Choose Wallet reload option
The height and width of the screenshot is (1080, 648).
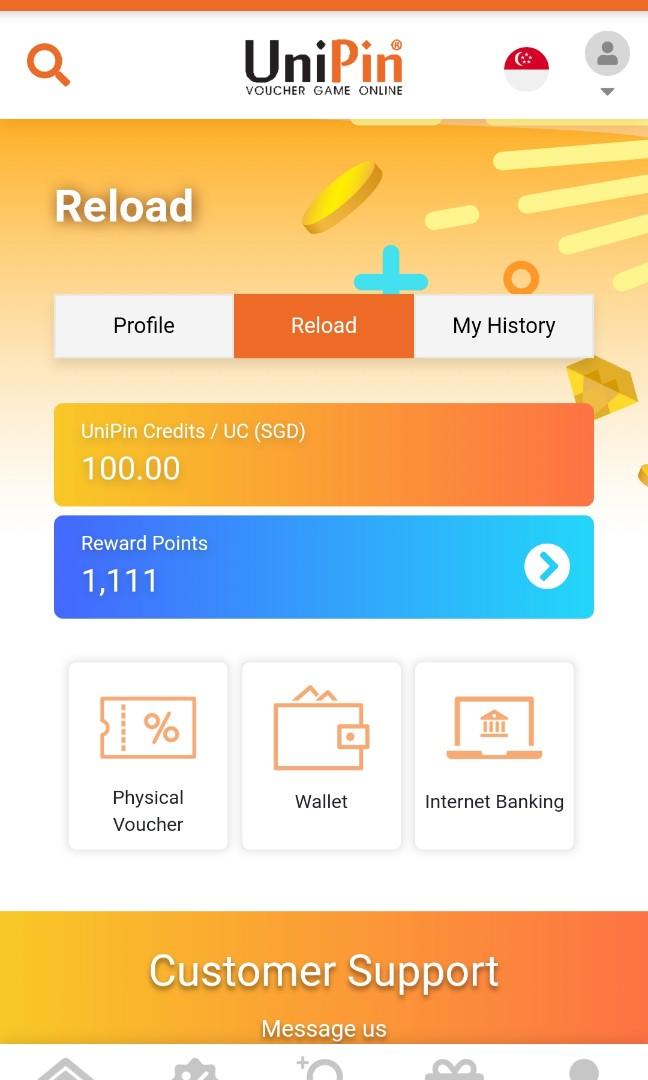click(322, 755)
